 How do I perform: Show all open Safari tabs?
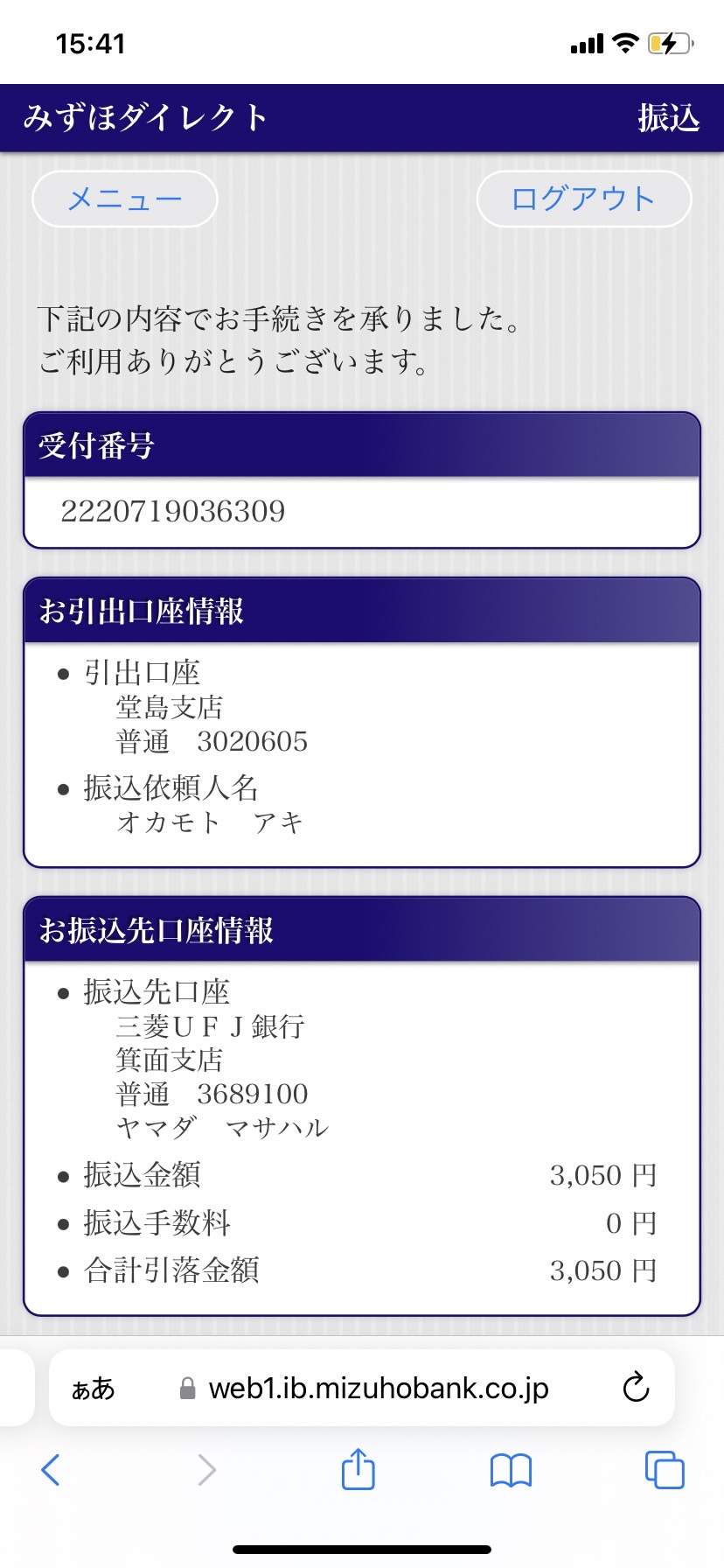coord(665,1470)
